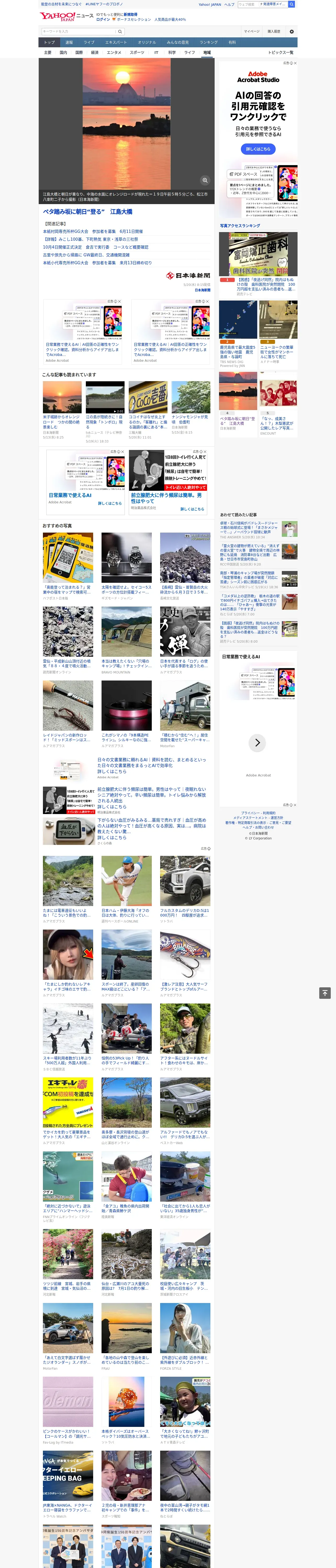Switch to the ライブ tab

tap(89, 43)
